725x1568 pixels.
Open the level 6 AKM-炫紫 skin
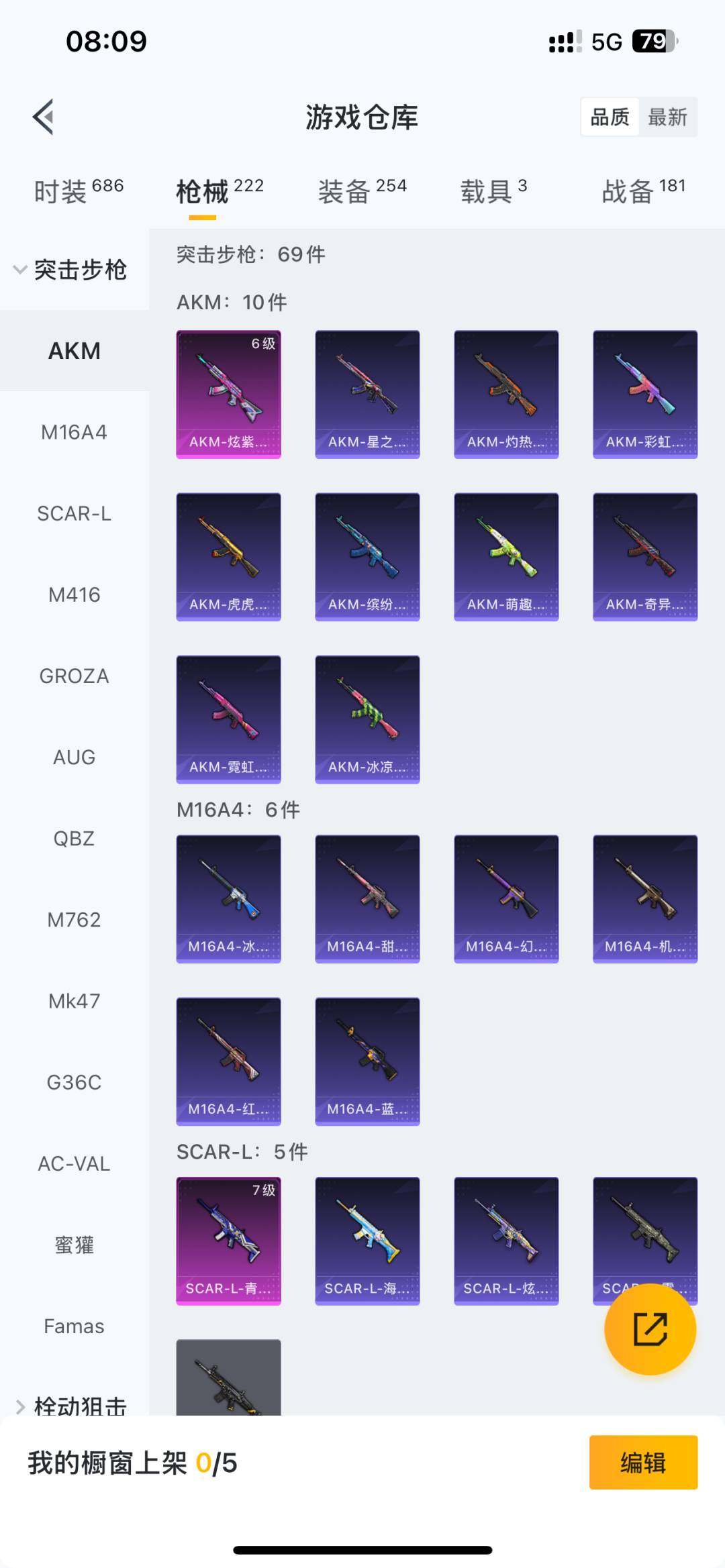click(x=228, y=394)
